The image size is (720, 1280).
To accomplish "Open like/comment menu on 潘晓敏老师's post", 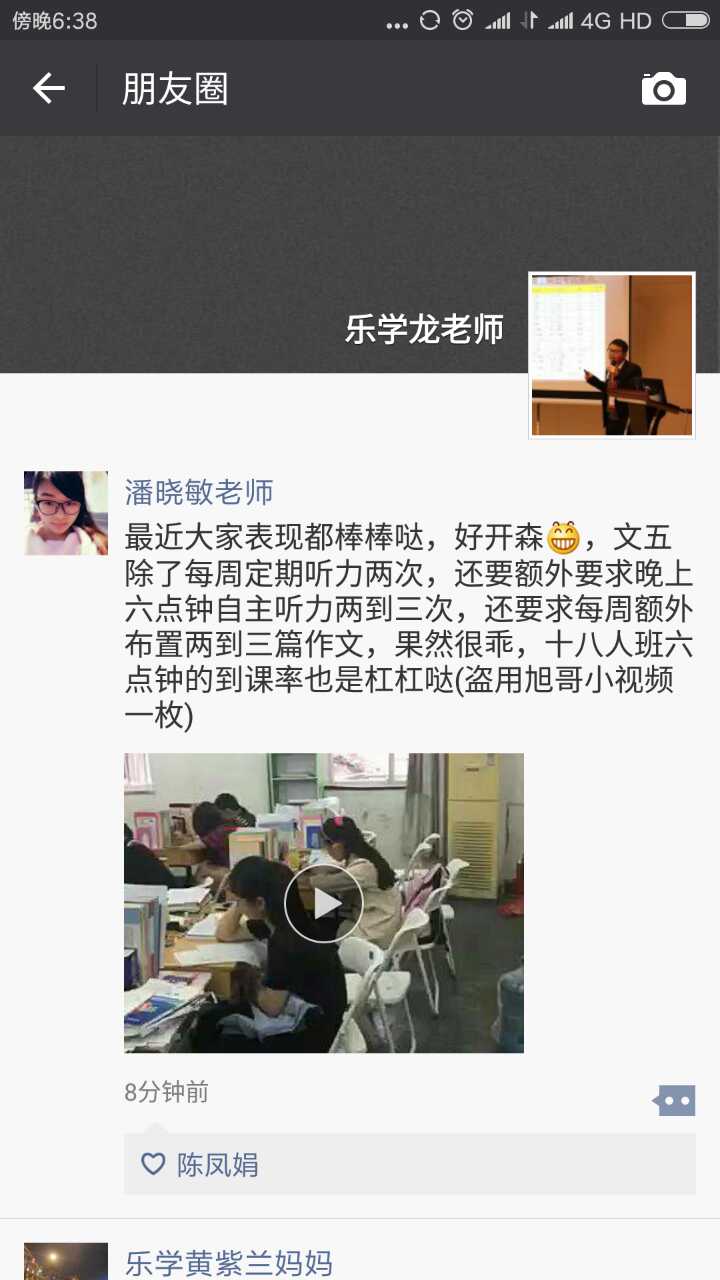I will point(675,1101).
